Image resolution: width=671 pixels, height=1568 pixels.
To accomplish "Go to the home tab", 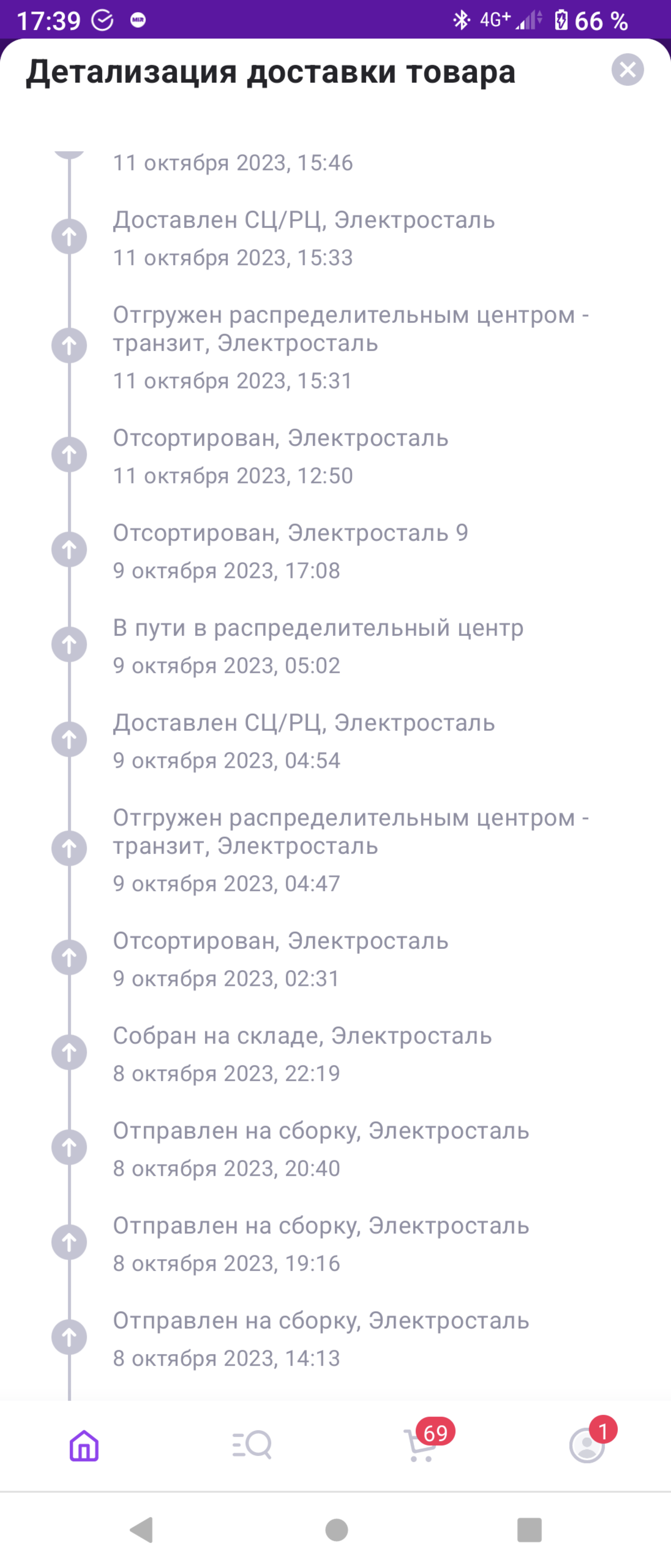I will (84, 1445).
